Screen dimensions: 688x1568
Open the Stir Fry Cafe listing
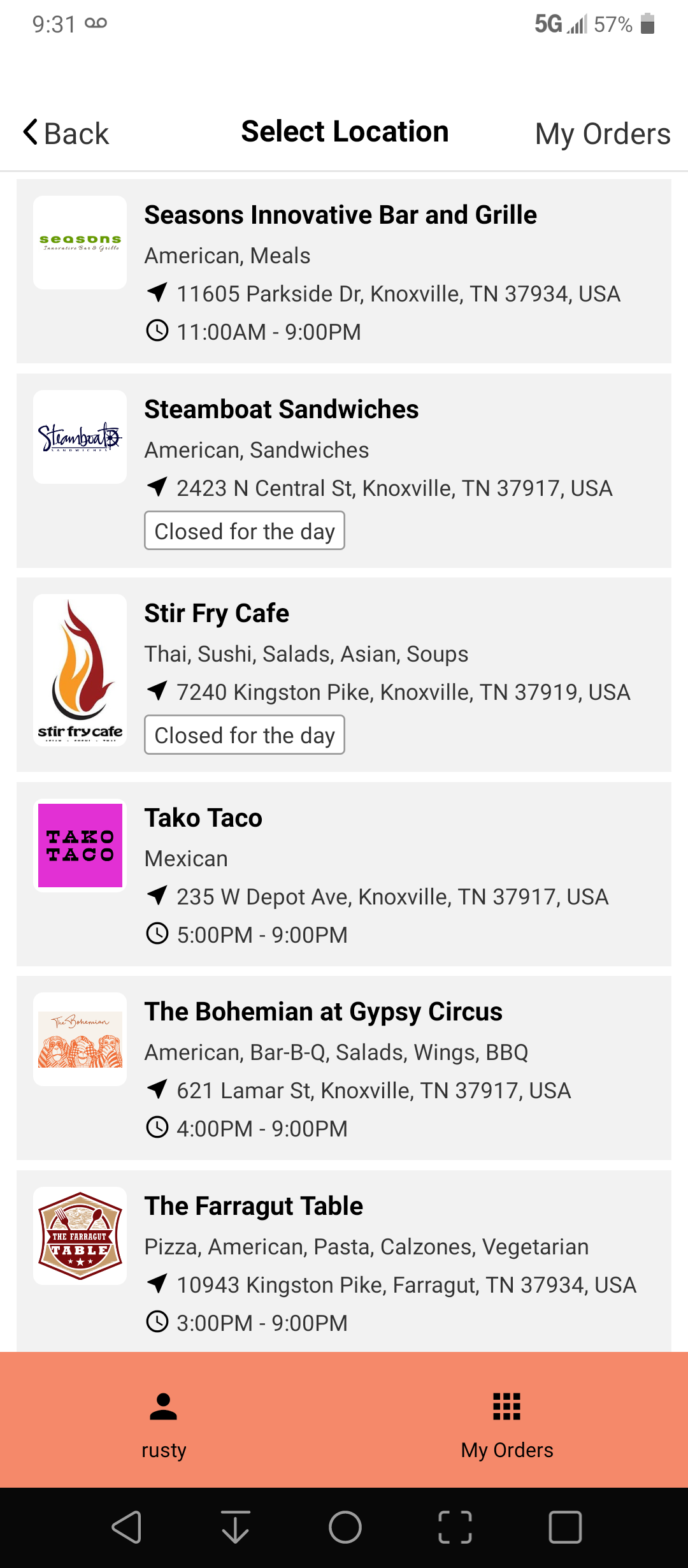(x=344, y=674)
